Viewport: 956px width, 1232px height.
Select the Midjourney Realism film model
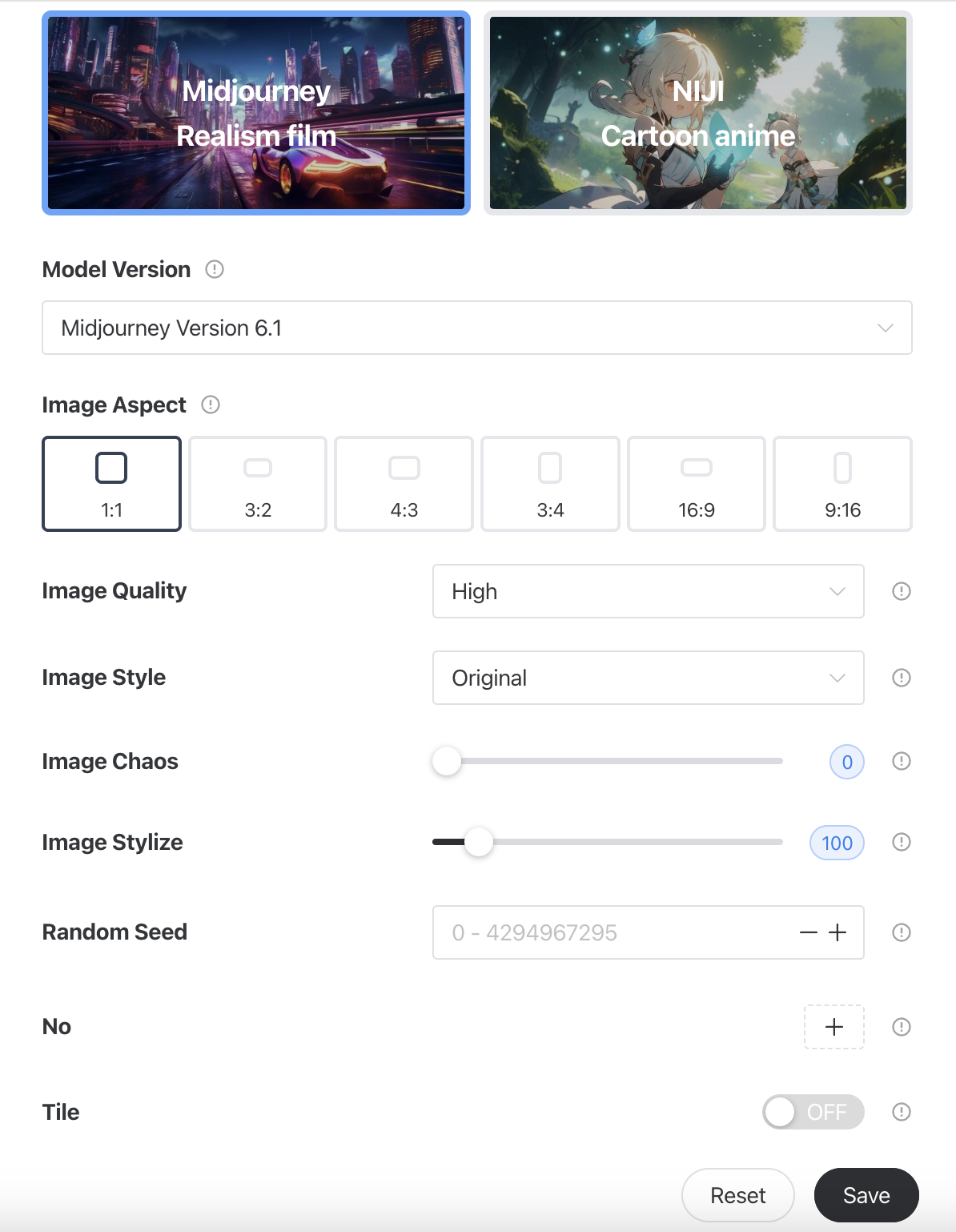click(256, 113)
